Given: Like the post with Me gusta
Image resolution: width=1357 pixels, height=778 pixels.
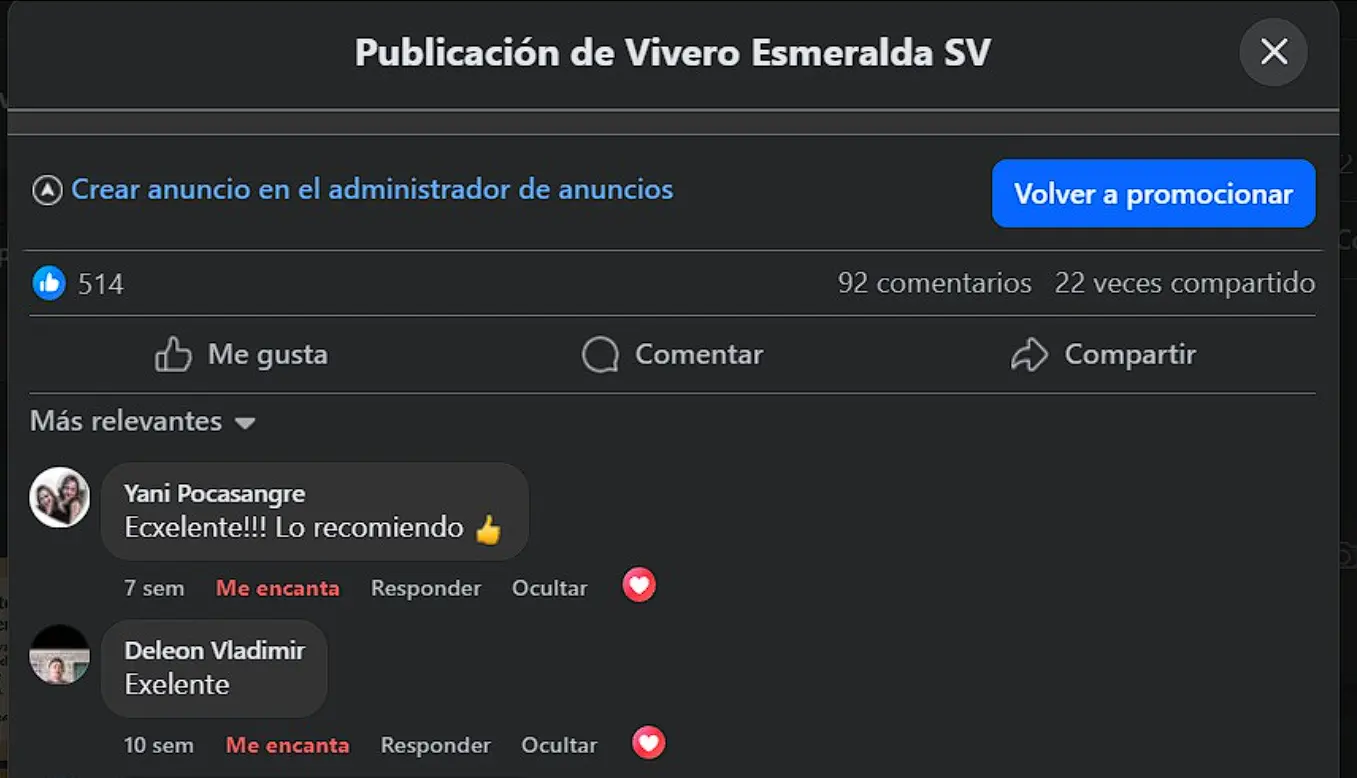Looking at the screenshot, I should (242, 354).
